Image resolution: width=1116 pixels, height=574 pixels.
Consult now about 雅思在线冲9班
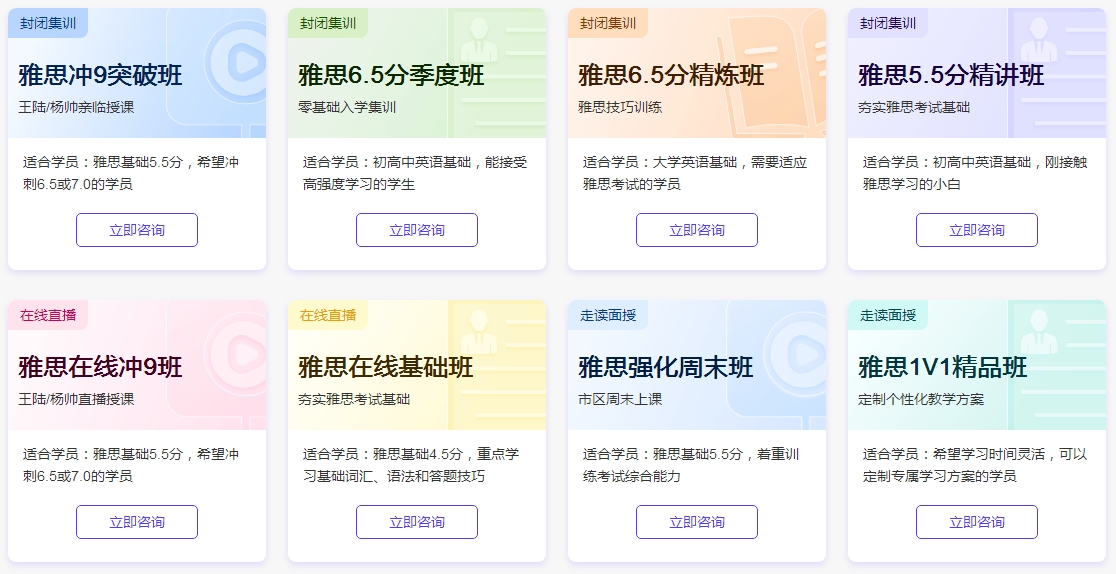(x=137, y=522)
